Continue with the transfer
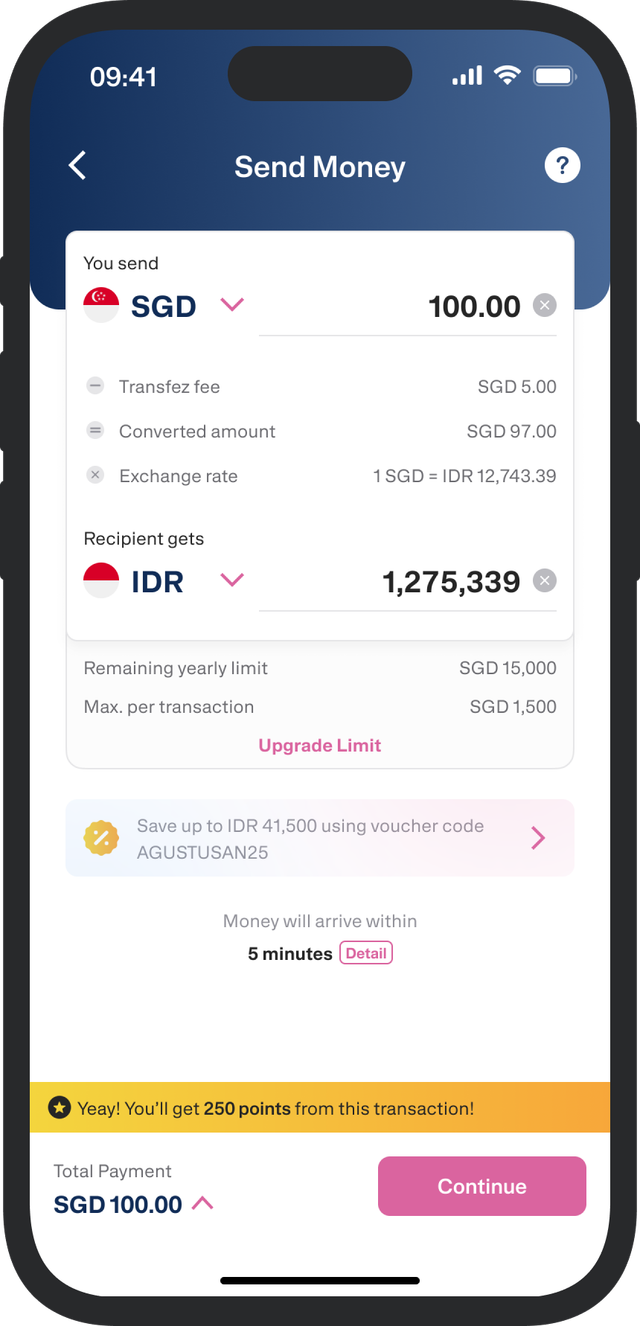Image resolution: width=640 pixels, height=1326 pixels. 481,1187
